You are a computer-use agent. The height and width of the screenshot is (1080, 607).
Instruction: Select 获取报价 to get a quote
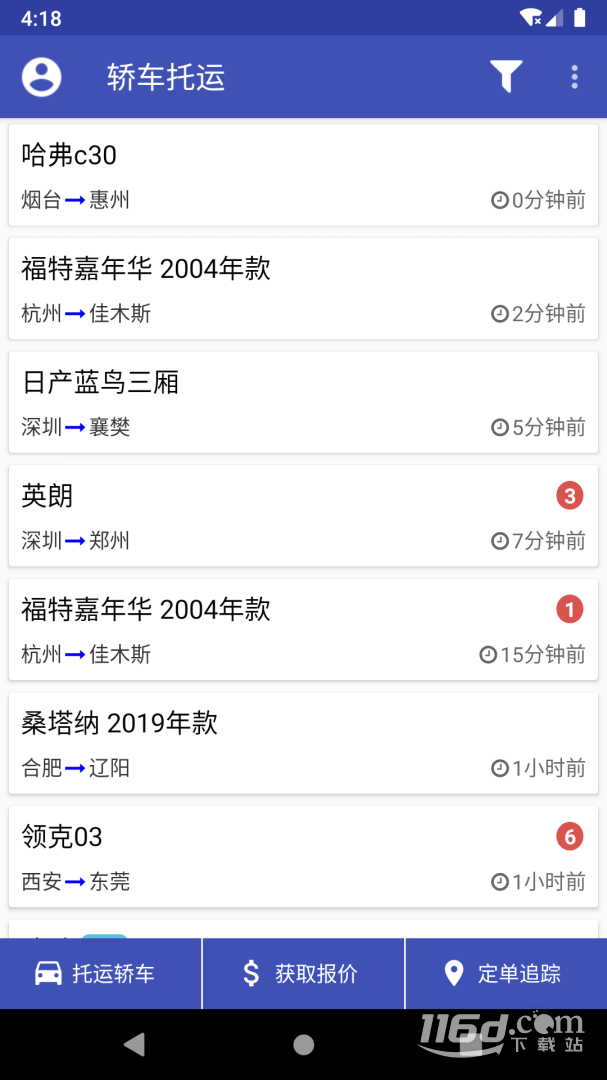pyautogui.click(x=303, y=973)
